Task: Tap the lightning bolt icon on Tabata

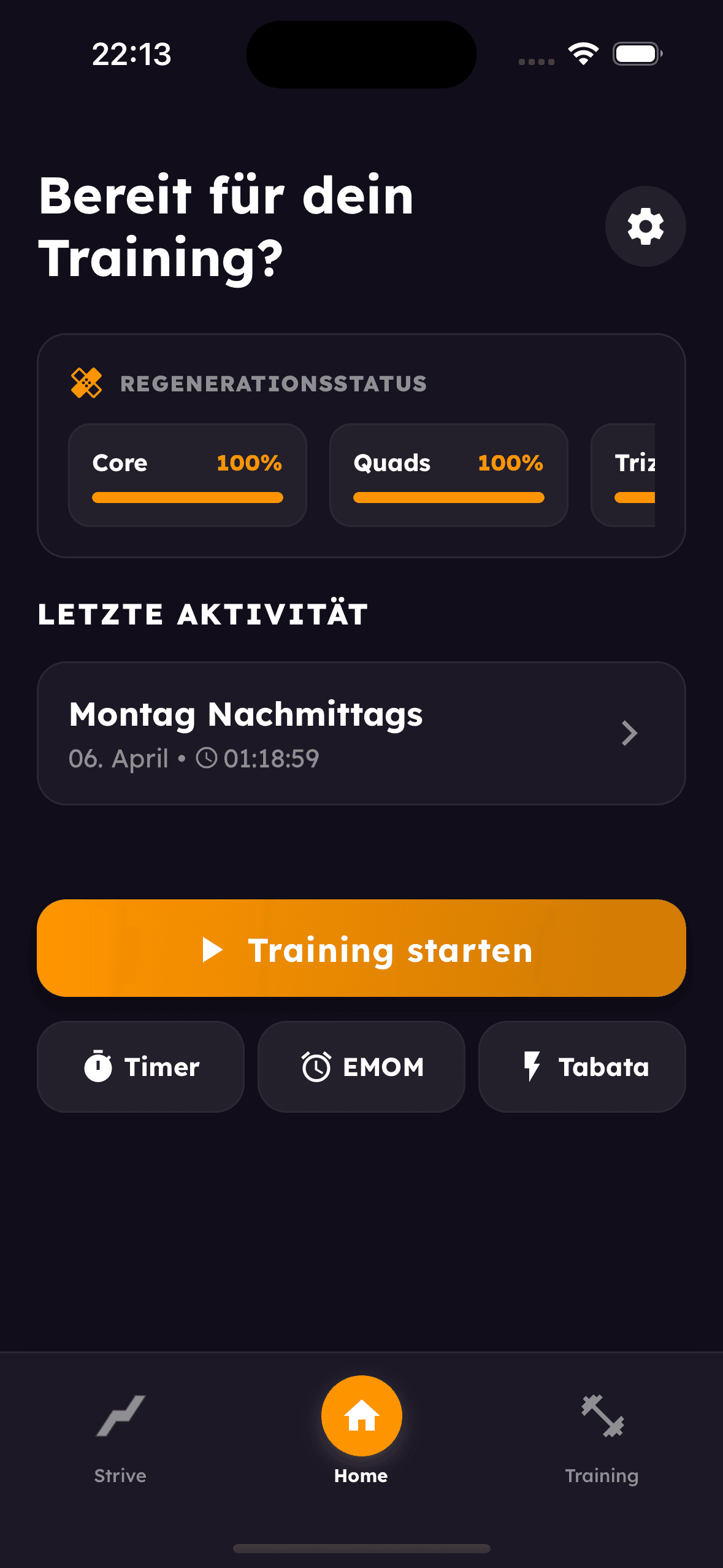Action: click(x=532, y=1067)
